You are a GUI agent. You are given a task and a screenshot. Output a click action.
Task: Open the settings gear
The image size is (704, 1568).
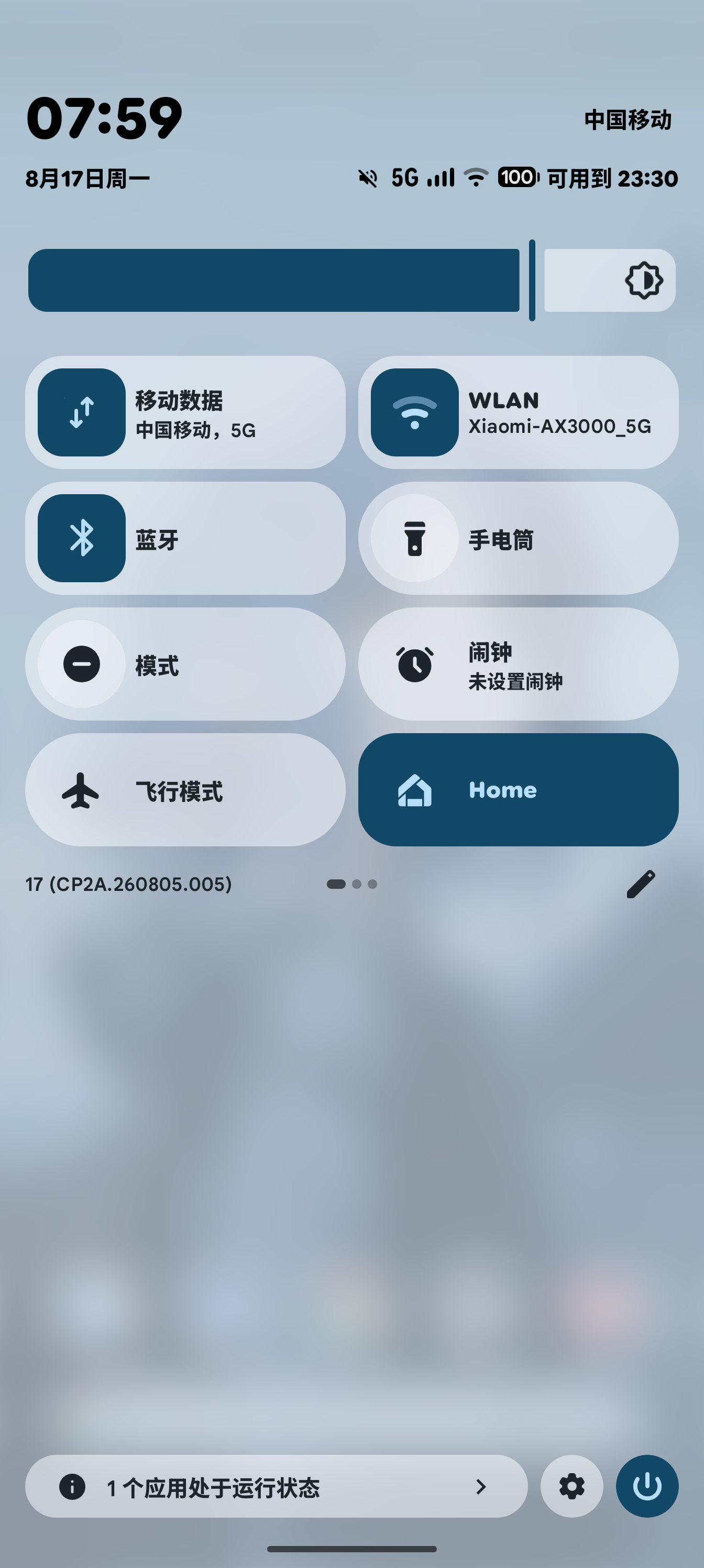pos(572,1486)
